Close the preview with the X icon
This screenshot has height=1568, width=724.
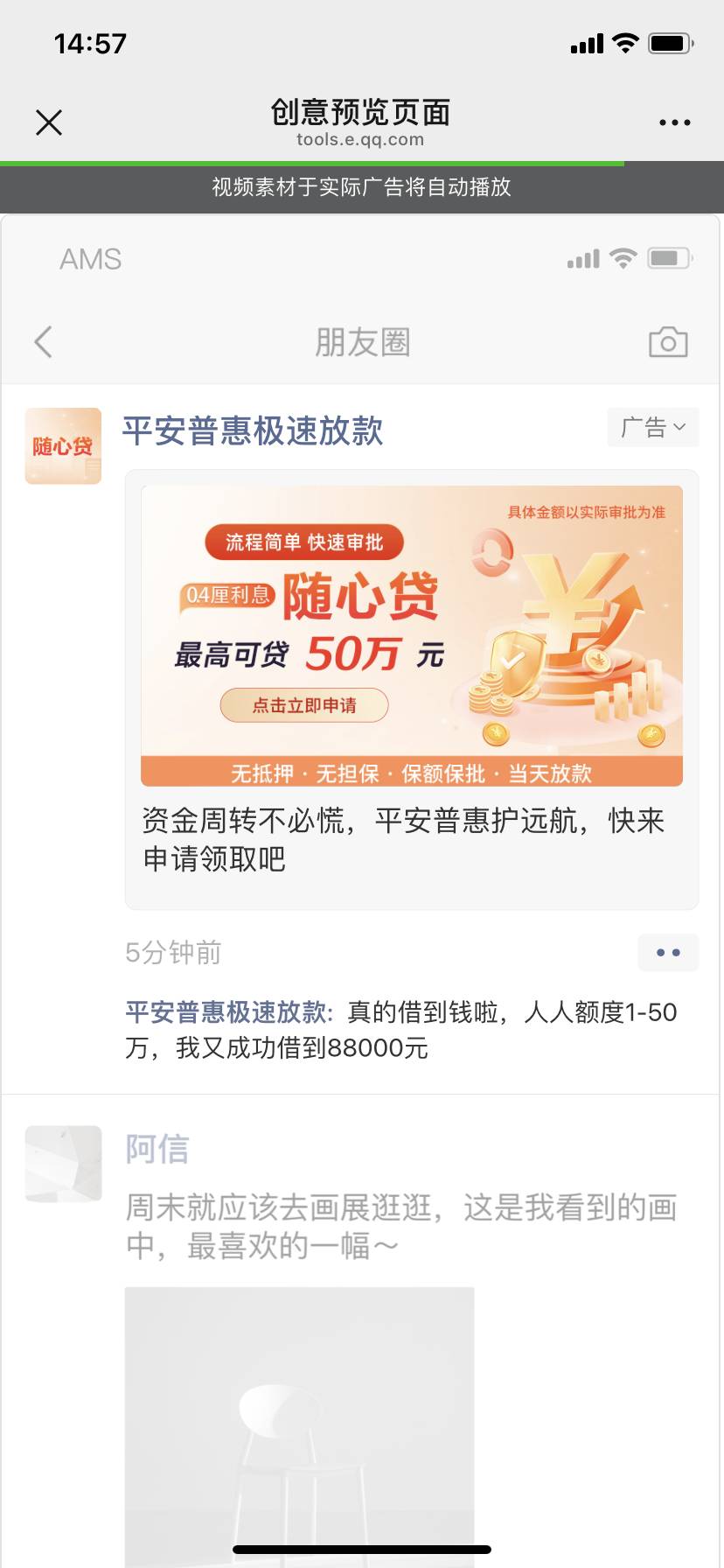[x=48, y=122]
